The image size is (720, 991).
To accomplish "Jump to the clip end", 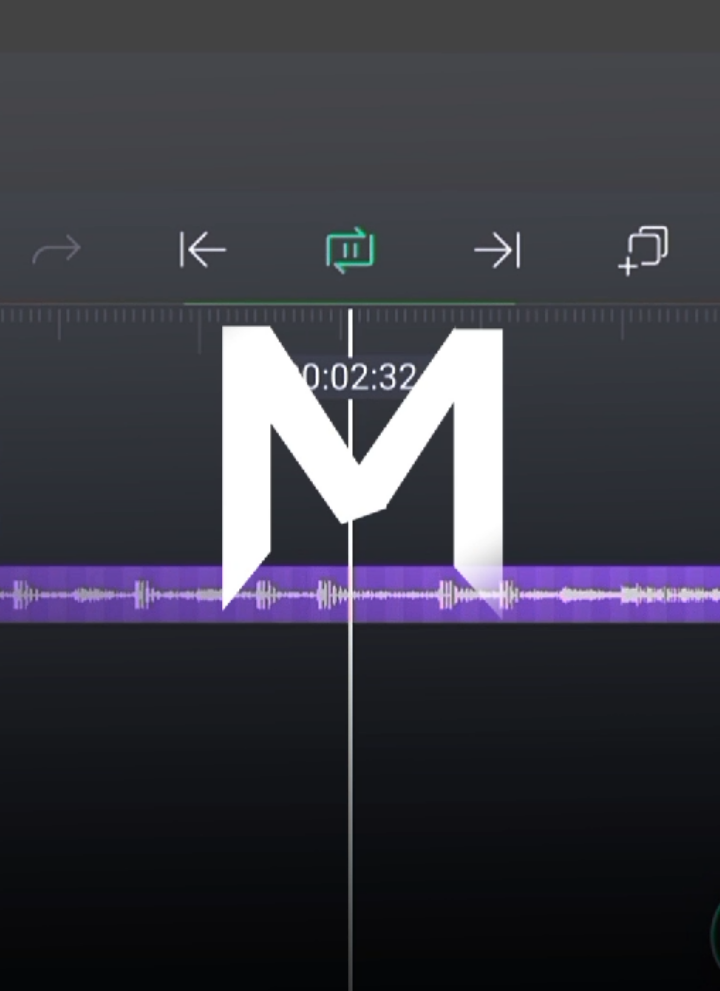I will 497,249.
